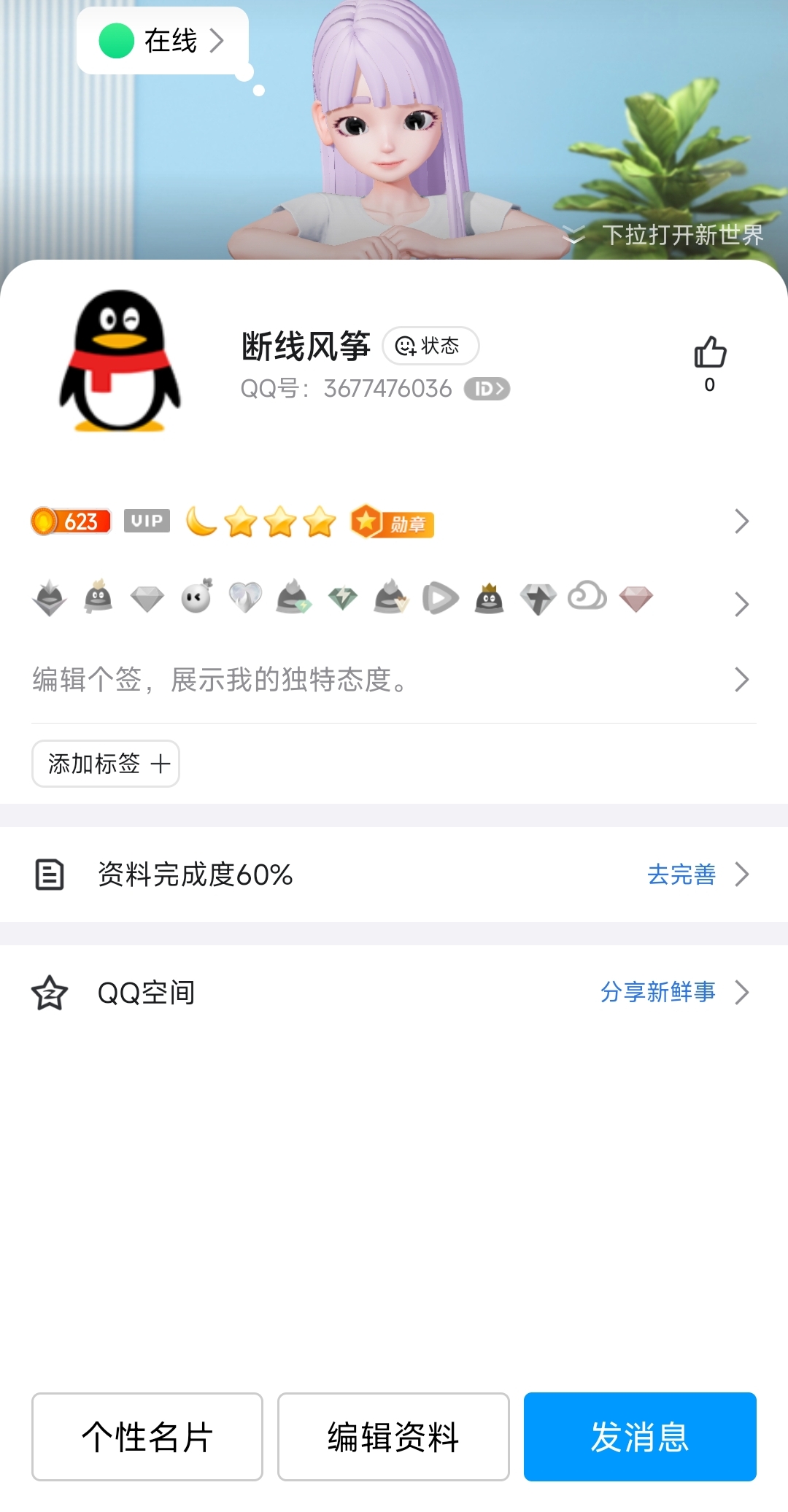This screenshot has width=788, height=1512.
Task: Set a mood via the 状态 chip
Action: click(430, 346)
